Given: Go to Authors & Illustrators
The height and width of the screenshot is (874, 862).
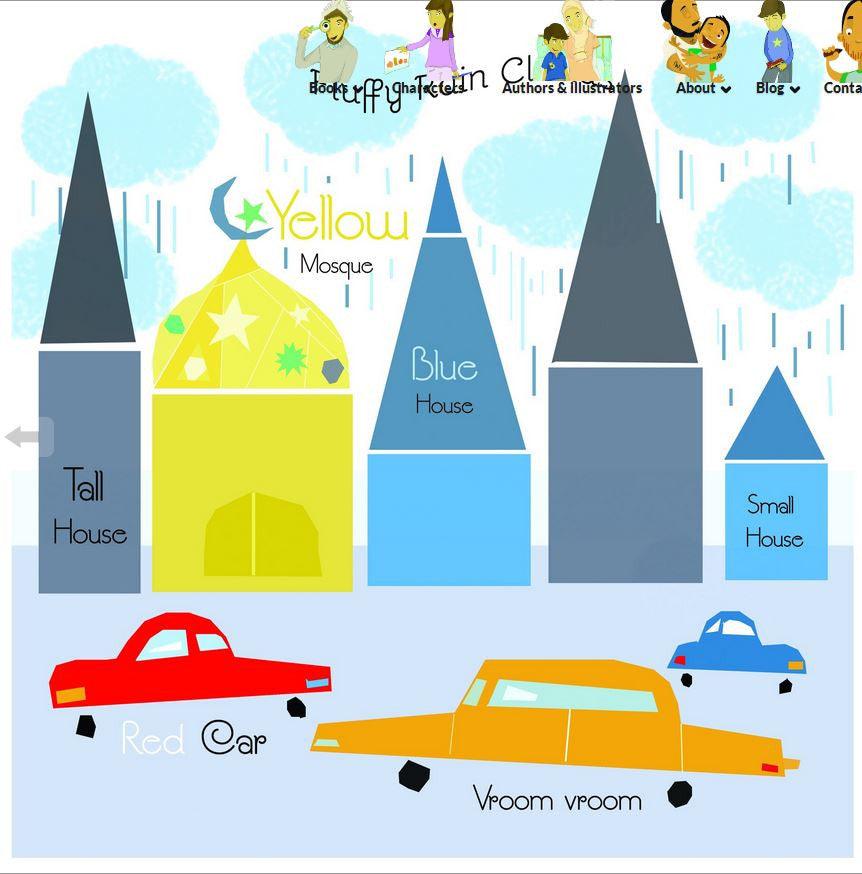Looking at the screenshot, I should tap(572, 88).
